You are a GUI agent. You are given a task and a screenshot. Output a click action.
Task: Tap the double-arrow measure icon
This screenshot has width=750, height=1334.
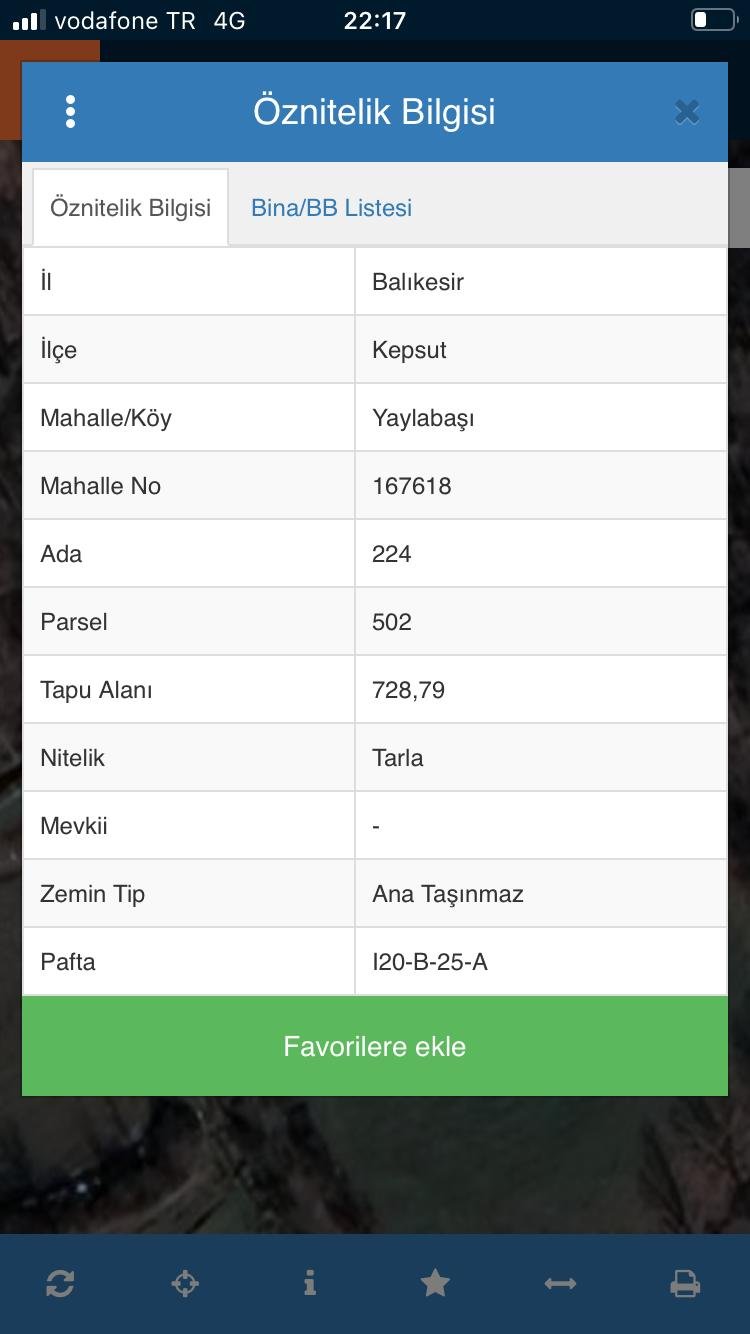[x=560, y=1283]
